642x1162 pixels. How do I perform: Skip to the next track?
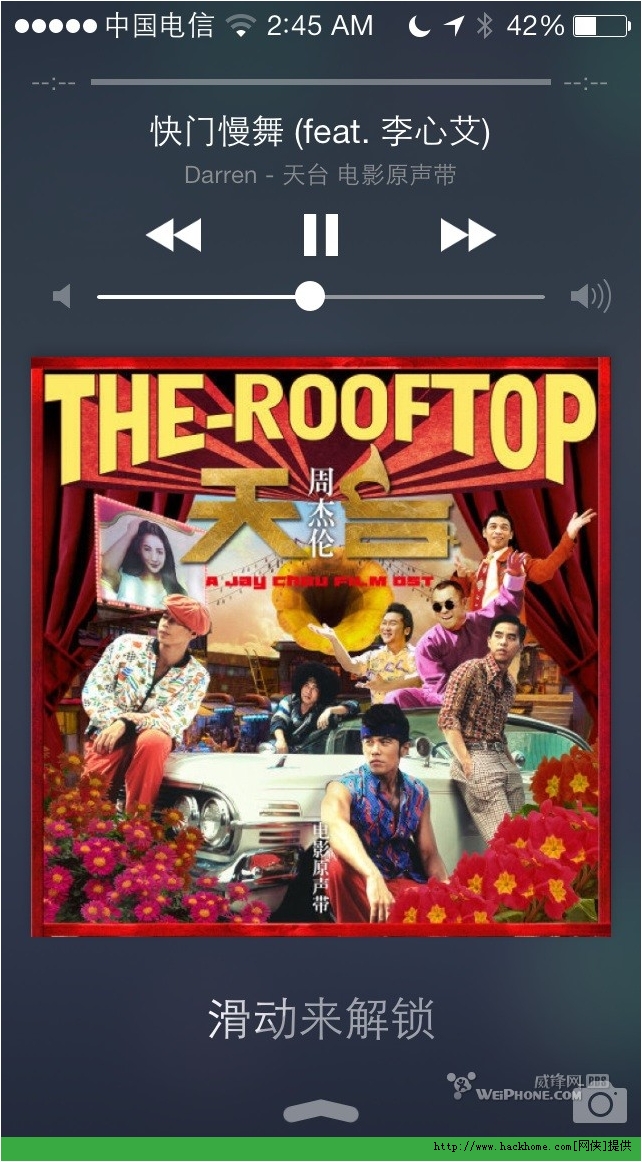click(x=467, y=236)
